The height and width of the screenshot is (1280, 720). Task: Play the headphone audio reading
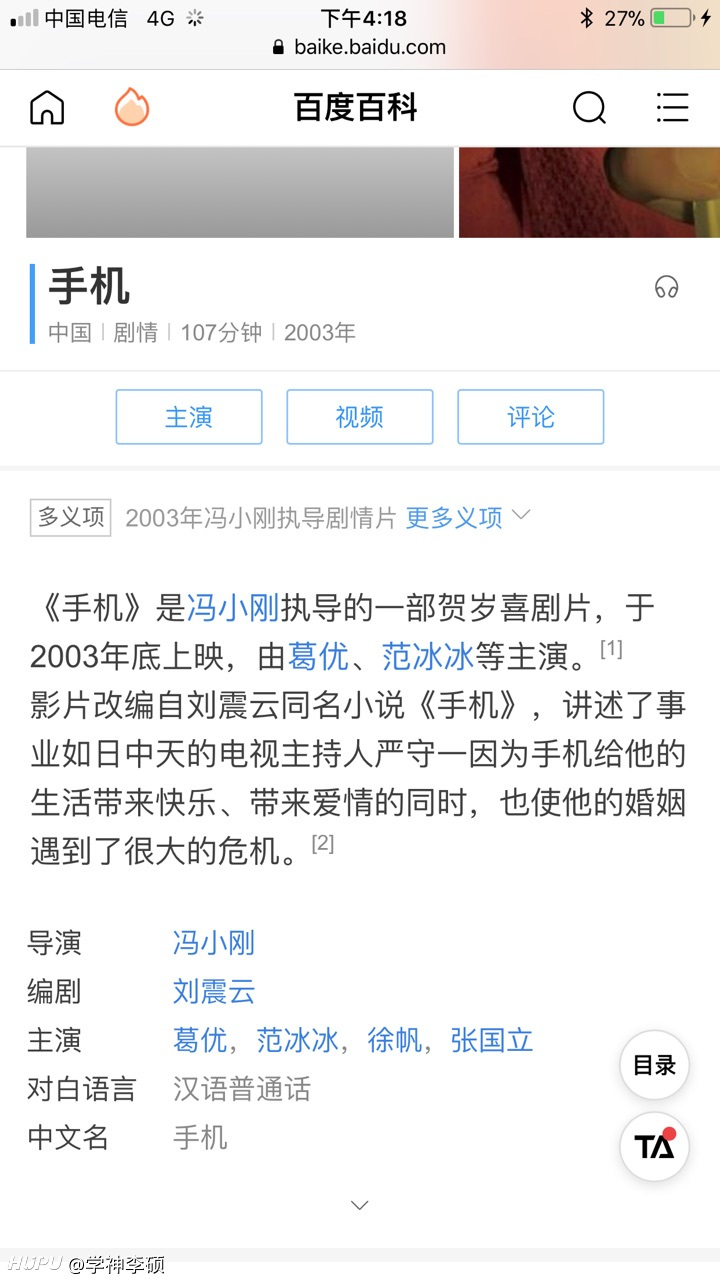(666, 288)
